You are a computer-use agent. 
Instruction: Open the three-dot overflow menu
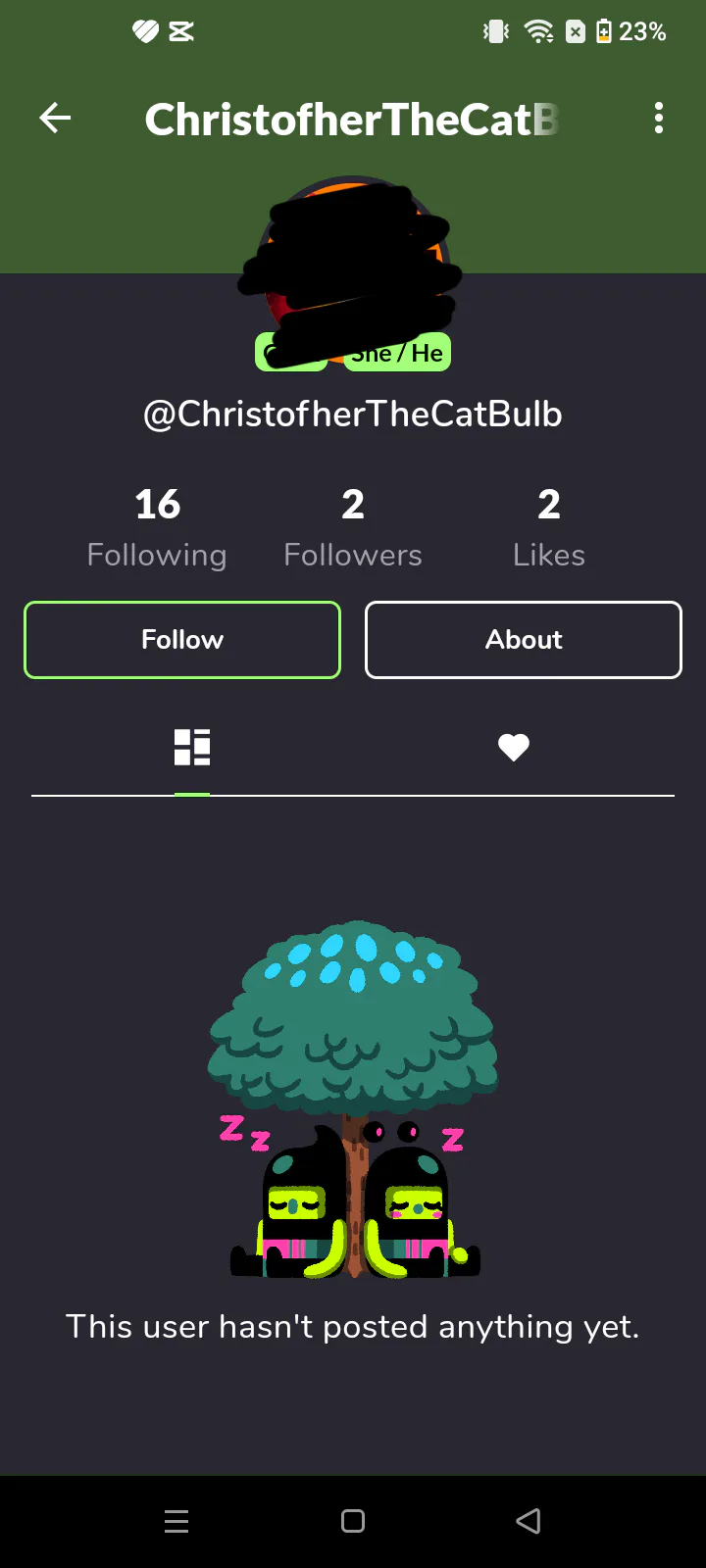[659, 119]
